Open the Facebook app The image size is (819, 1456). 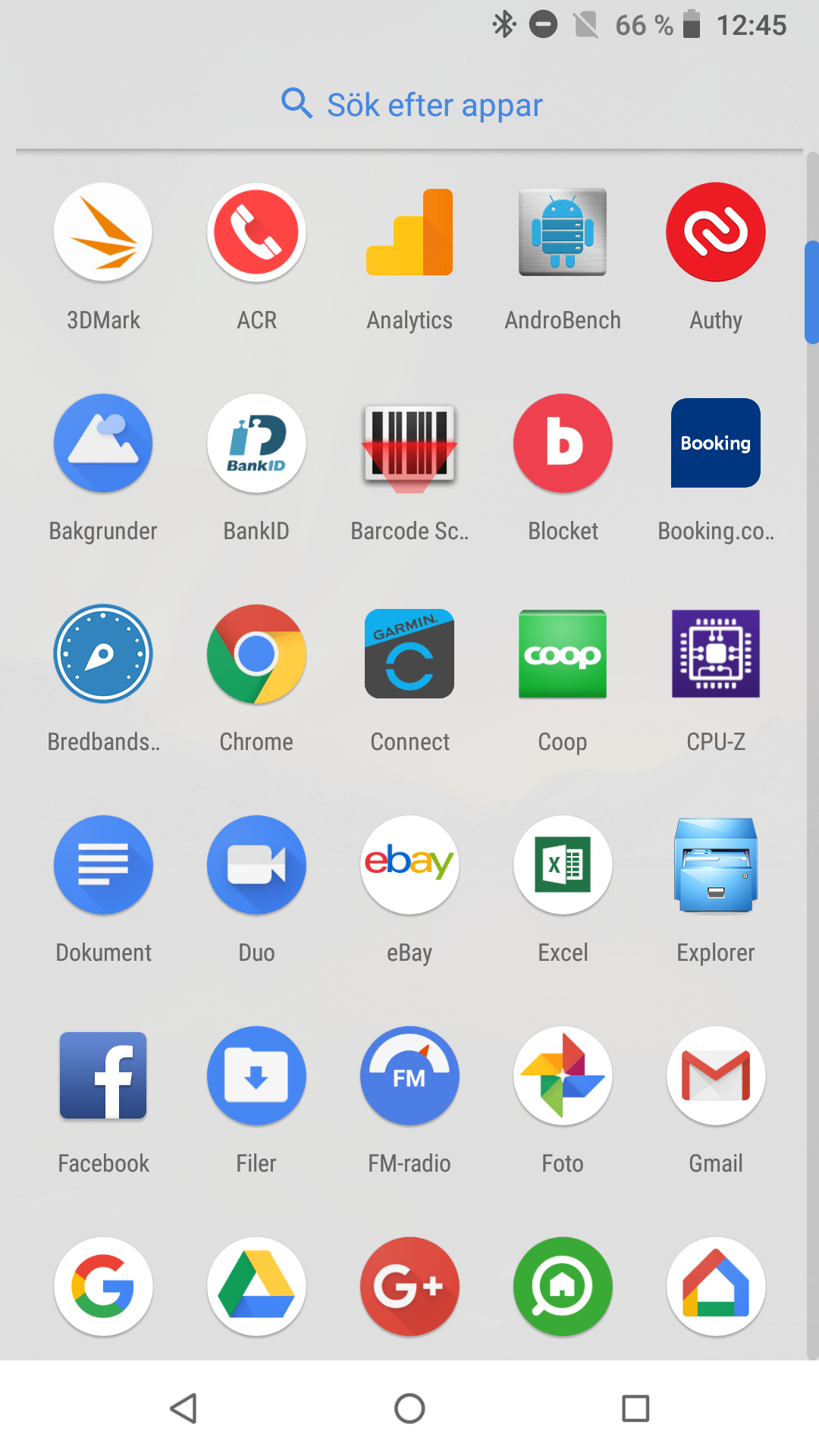(103, 1076)
